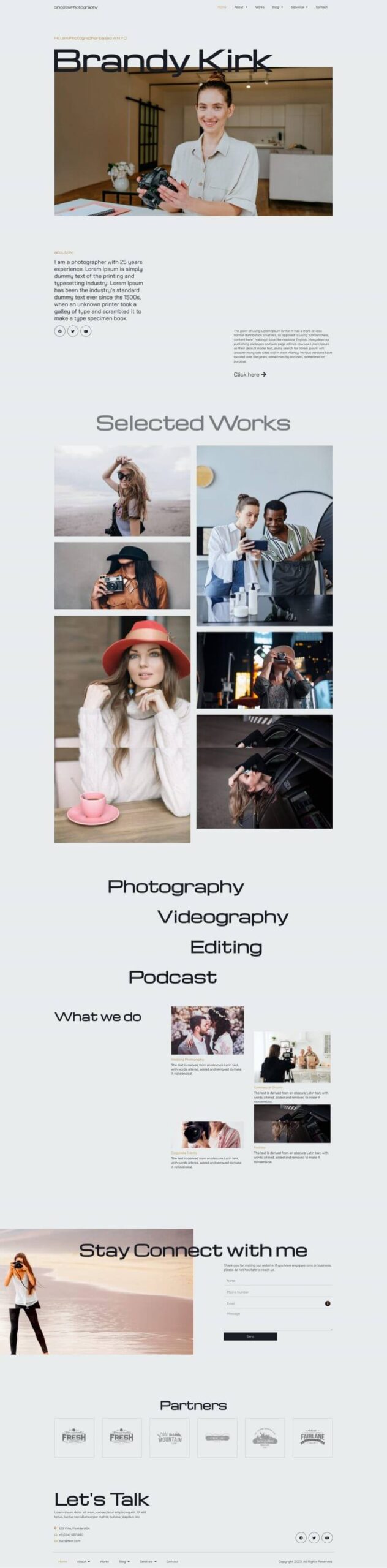Open the Services dropdown in the footer menu
The image size is (387, 1568).
(148, 1561)
